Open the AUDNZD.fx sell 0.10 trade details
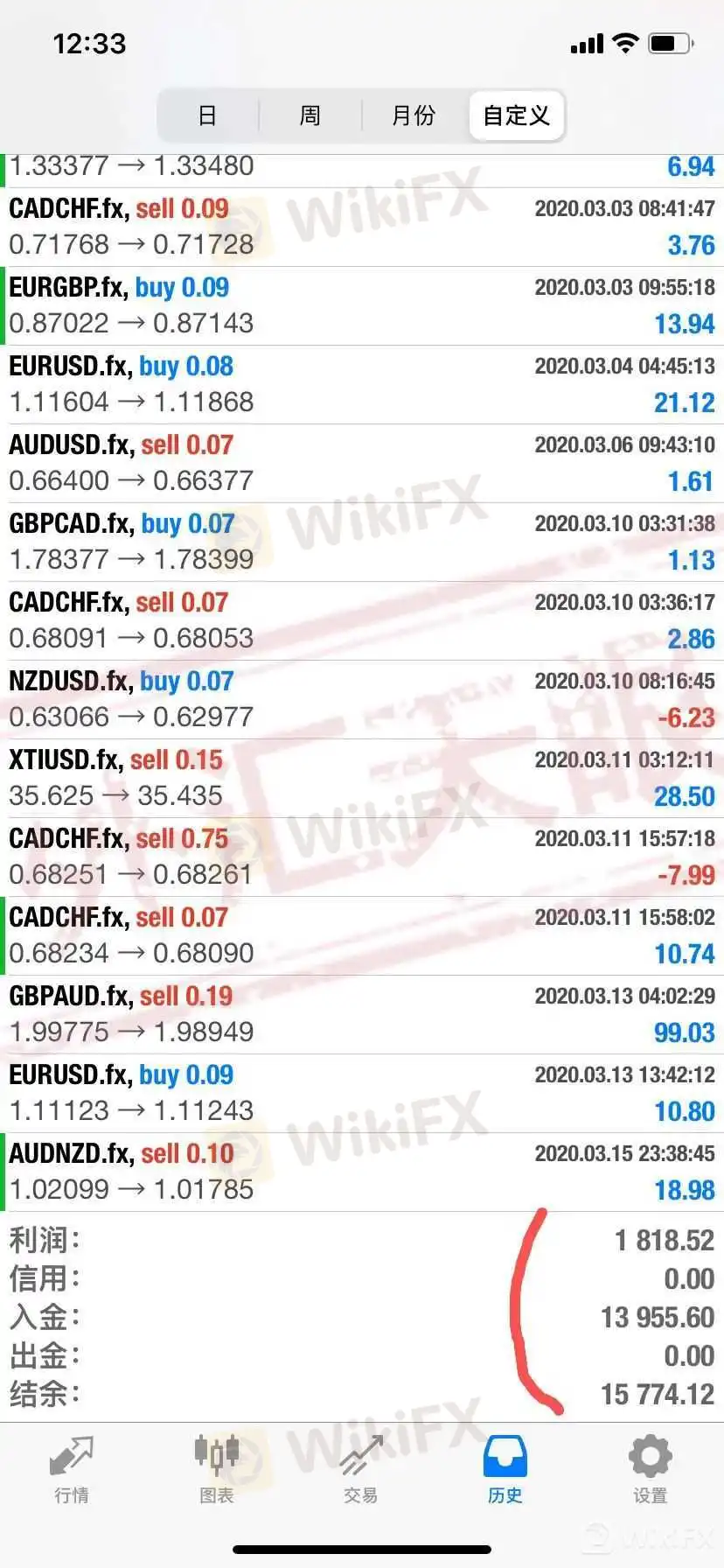The height and width of the screenshot is (1568, 724). point(362,1172)
